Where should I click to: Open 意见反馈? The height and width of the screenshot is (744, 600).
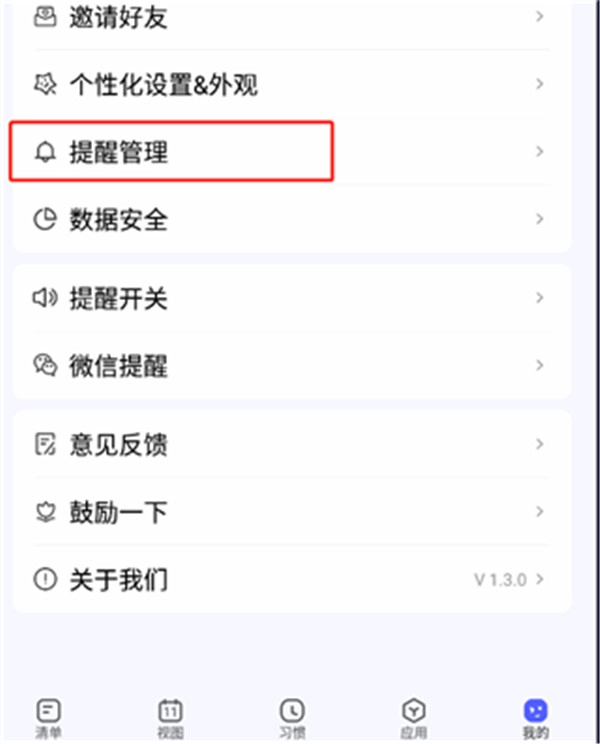(x=291, y=445)
